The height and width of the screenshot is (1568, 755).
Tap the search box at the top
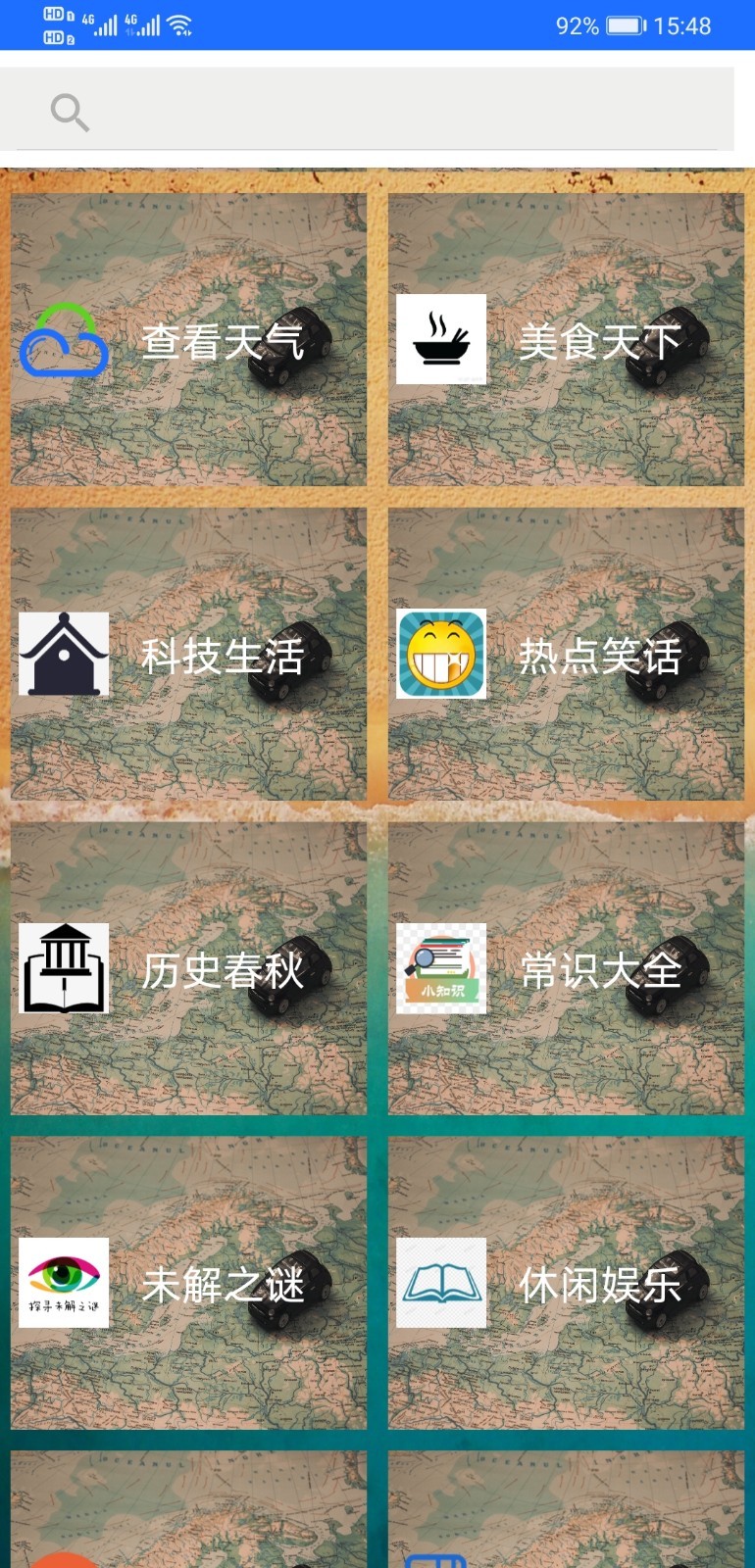point(367,109)
